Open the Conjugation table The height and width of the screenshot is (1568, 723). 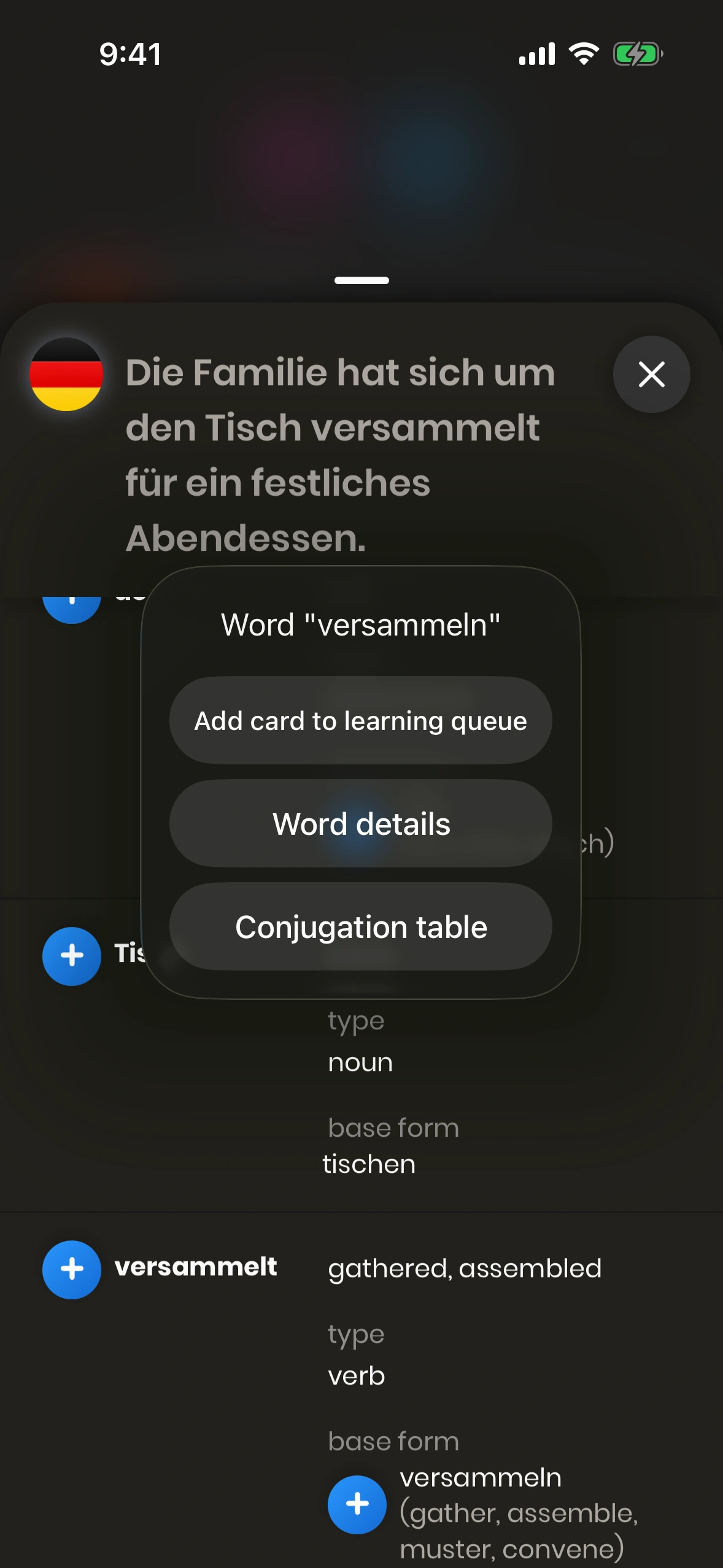pos(361,927)
